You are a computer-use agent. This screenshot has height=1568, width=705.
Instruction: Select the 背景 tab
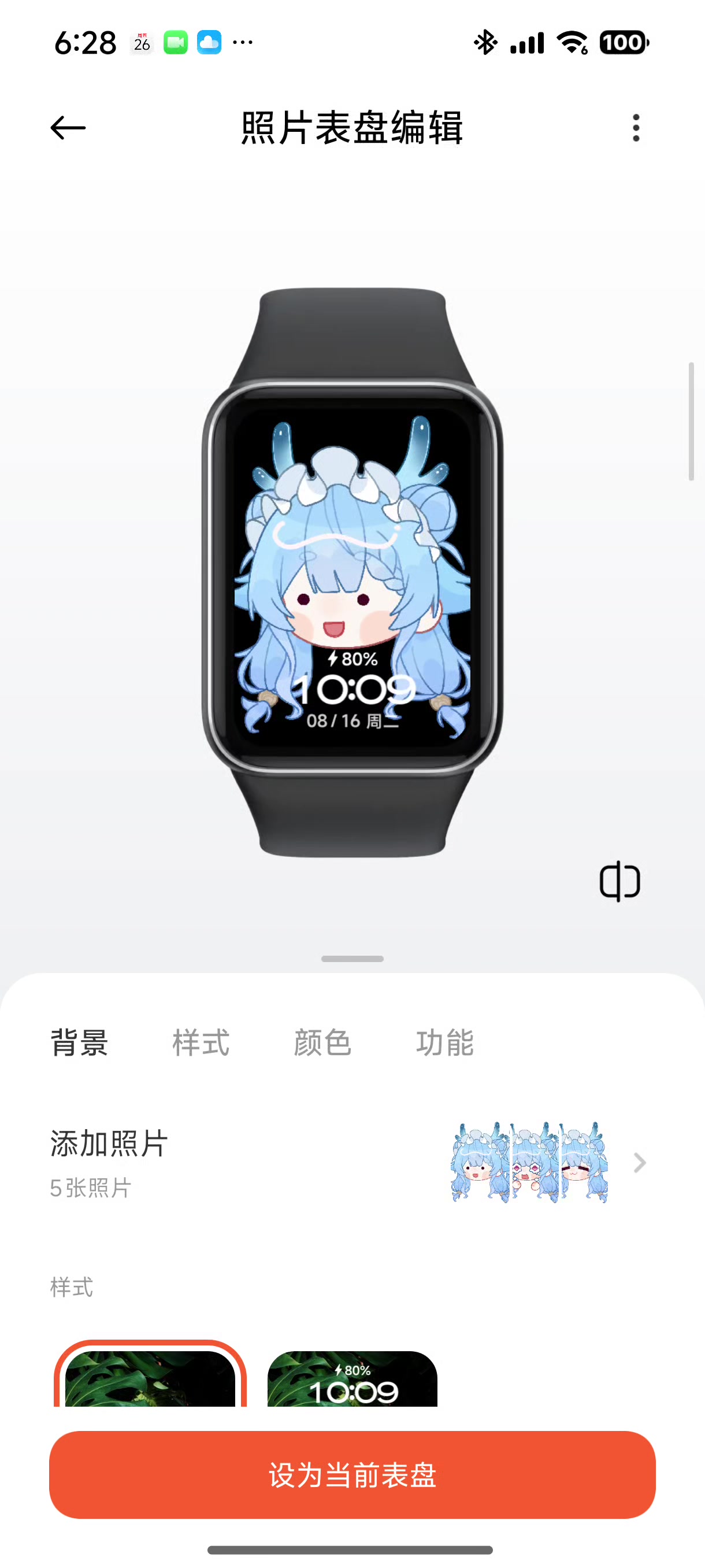pyautogui.click(x=79, y=1042)
